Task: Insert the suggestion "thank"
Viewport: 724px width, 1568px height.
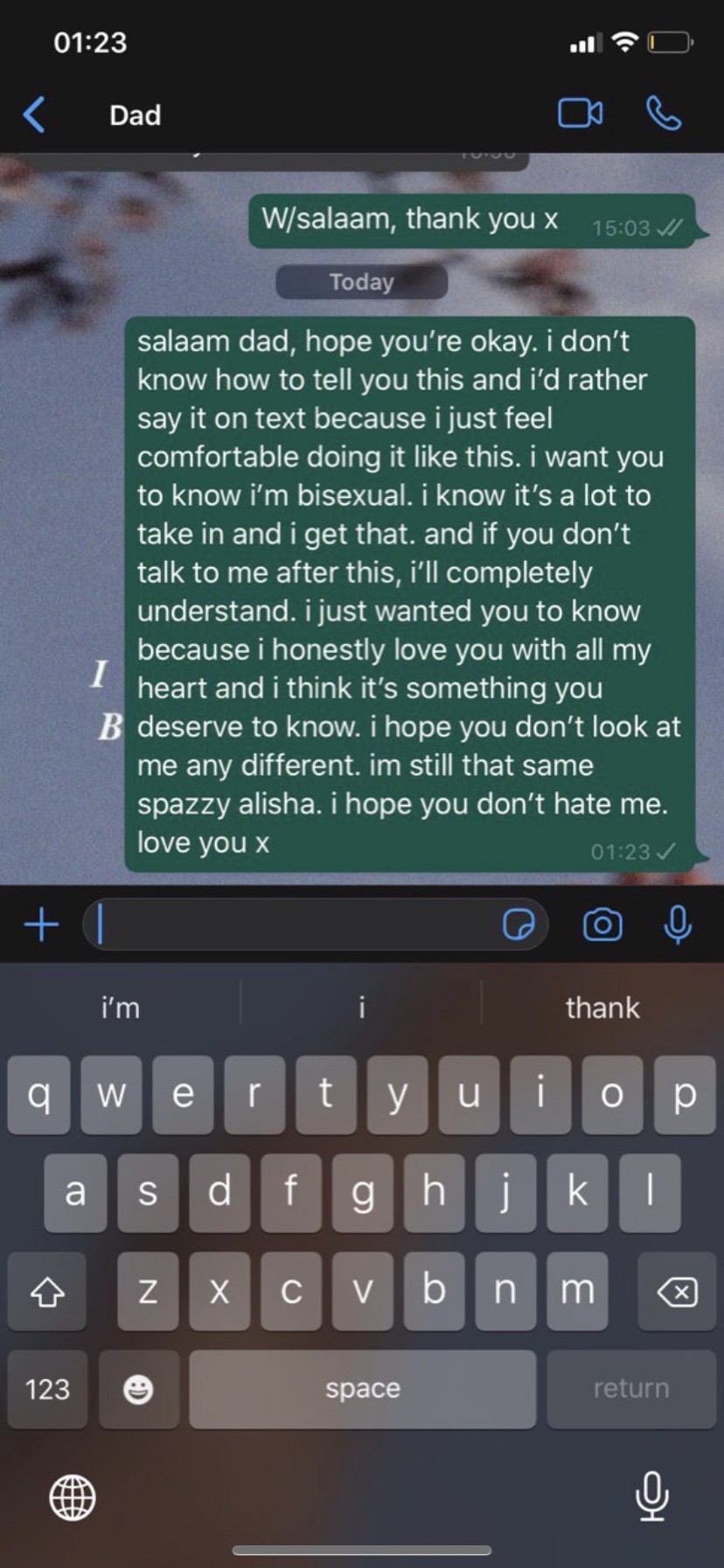Action: 602,1007
